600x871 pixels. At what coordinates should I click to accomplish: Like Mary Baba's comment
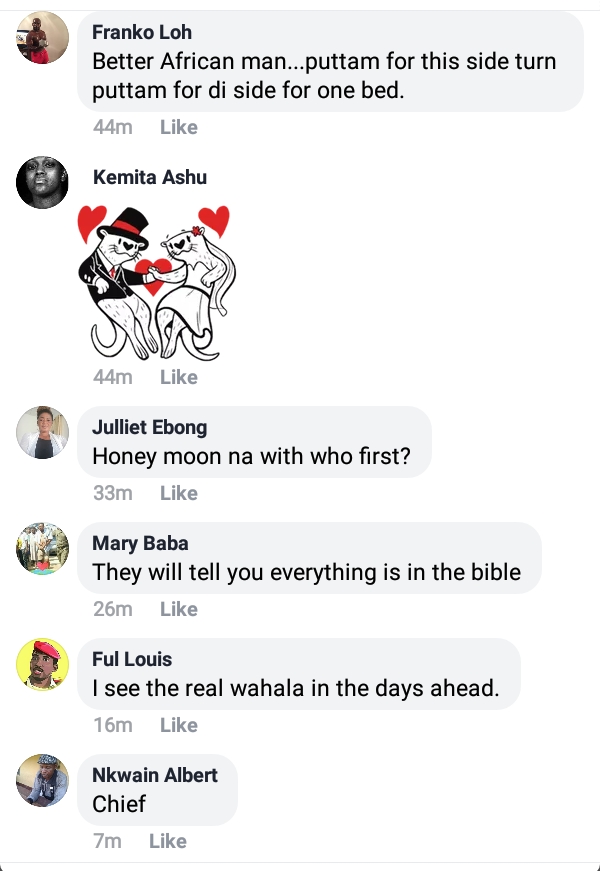(x=178, y=609)
